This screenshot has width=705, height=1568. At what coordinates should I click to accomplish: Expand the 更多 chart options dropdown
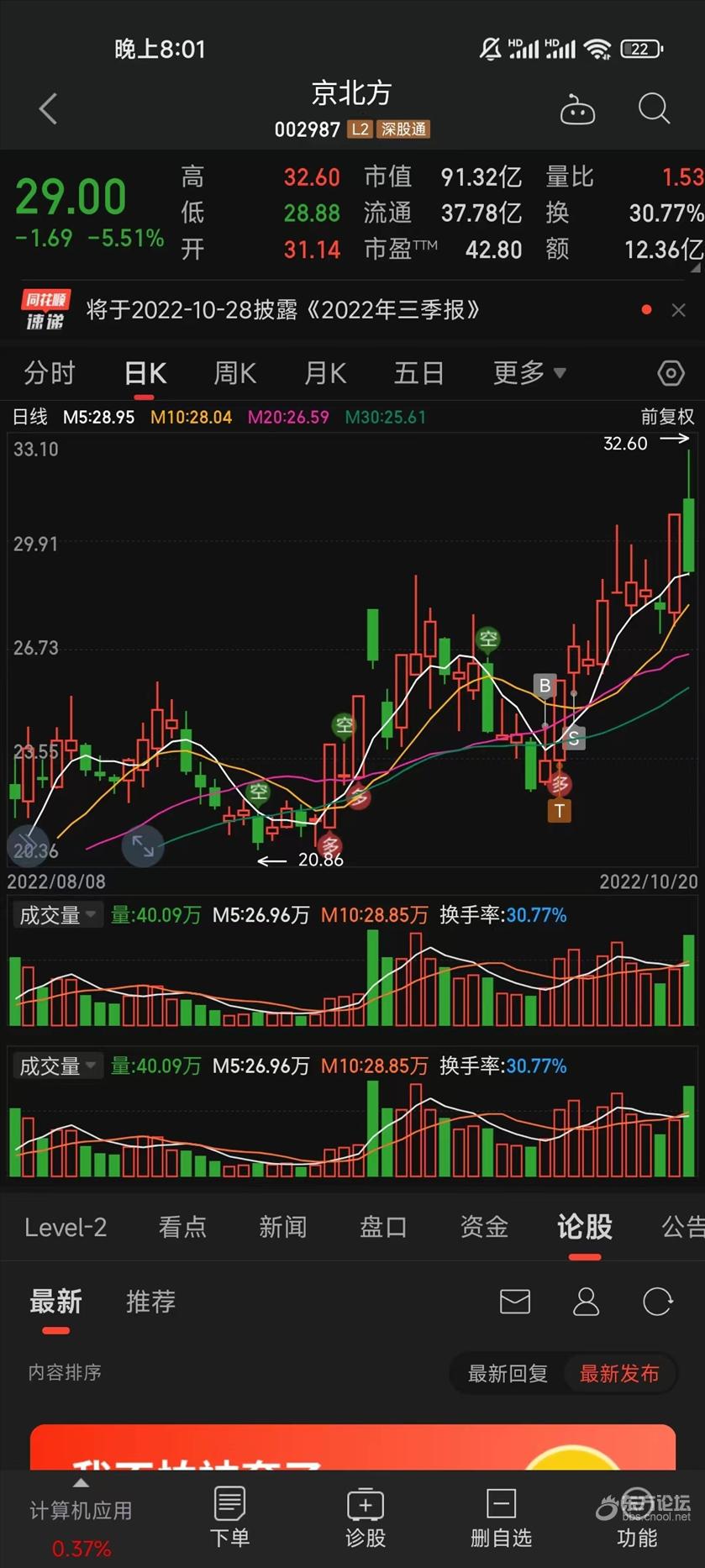coord(529,372)
